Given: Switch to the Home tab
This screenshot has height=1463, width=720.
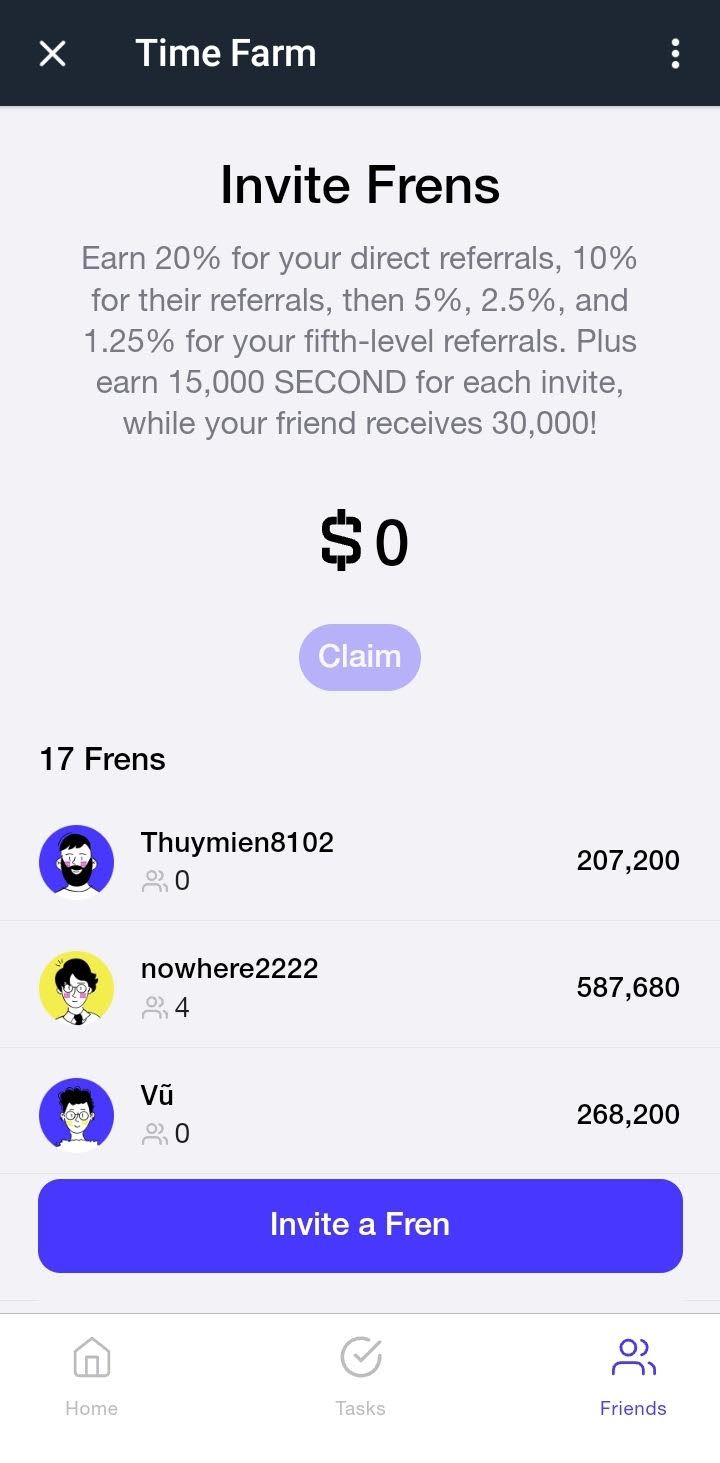Looking at the screenshot, I should click(x=92, y=1376).
